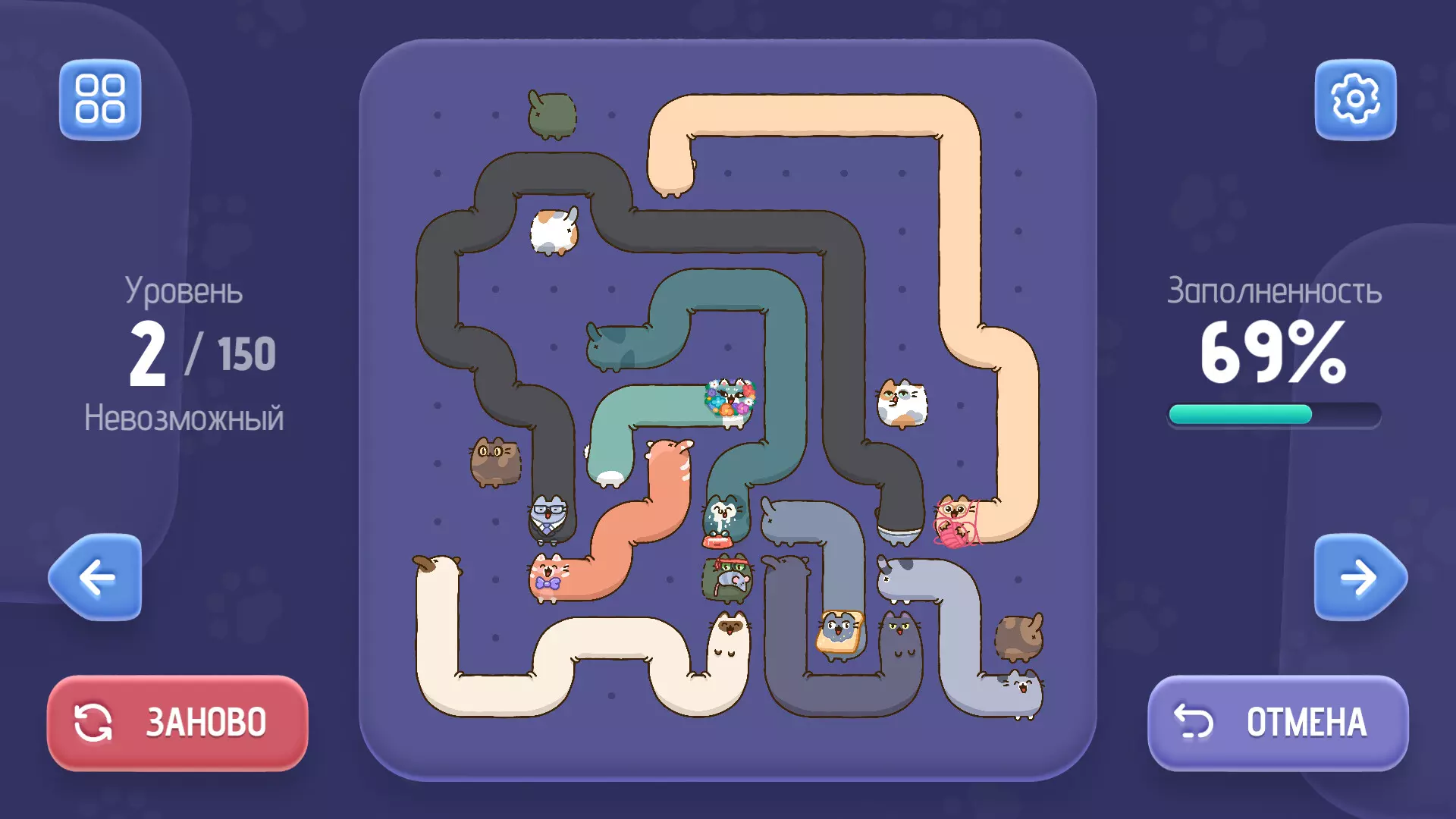Tap the dark green cat at top

click(552, 115)
